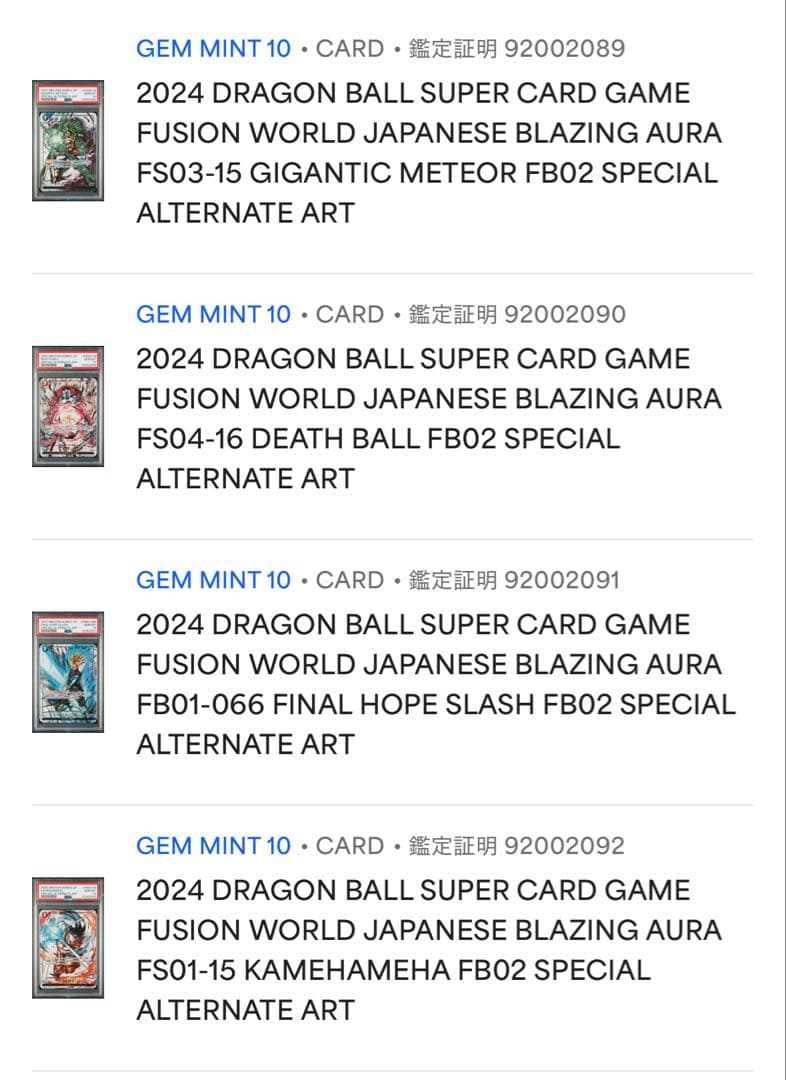Click the FS04-16 Death Ball listing title
This screenshot has height=1080, width=786.
(x=420, y=418)
